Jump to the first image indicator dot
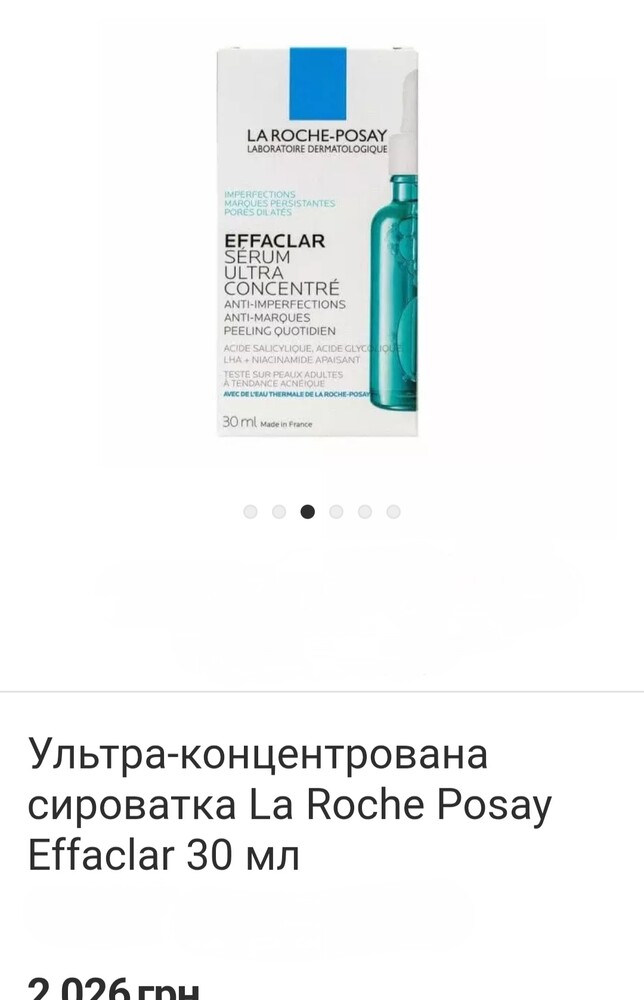The height and width of the screenshot is (1000, 644). click(250, 511)
